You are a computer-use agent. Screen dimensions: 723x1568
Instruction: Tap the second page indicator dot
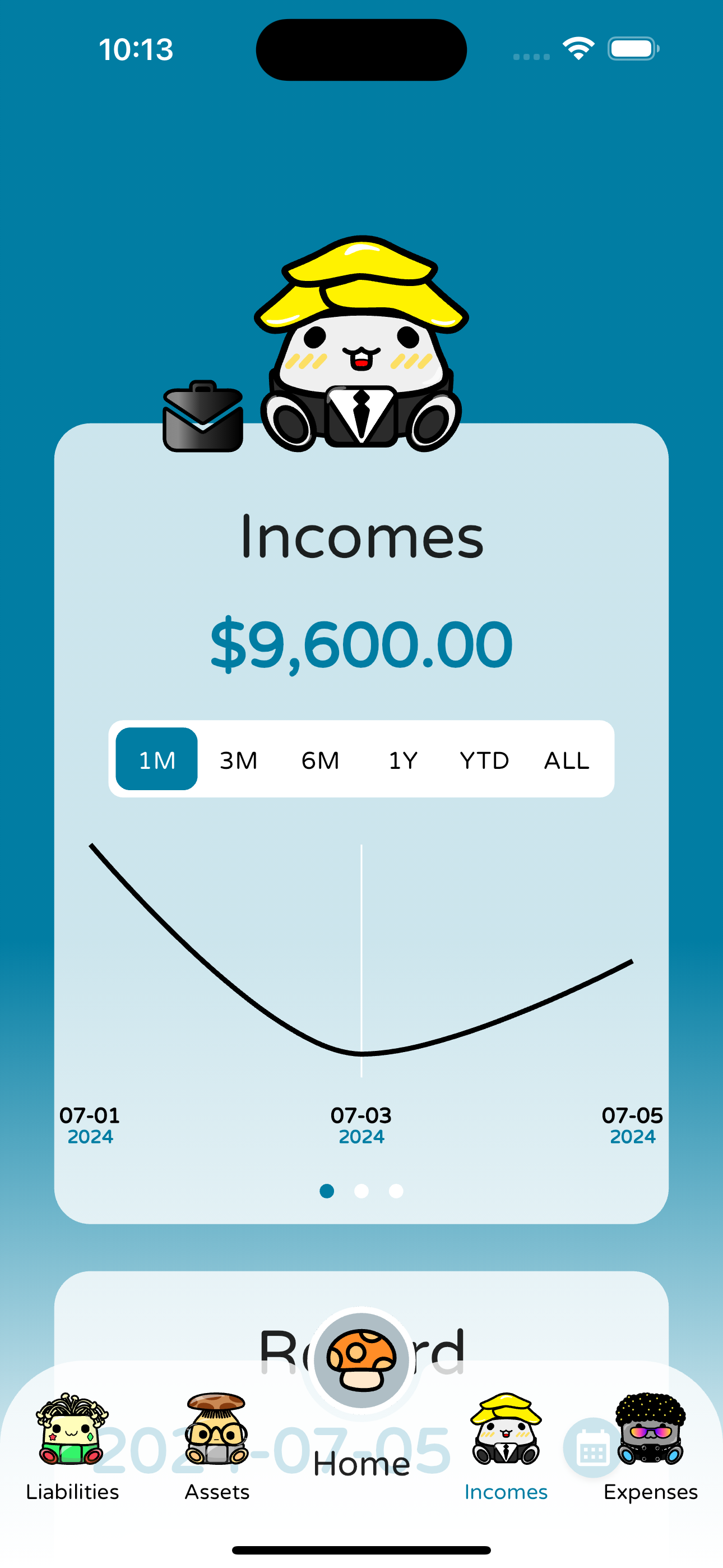(x=361, y=1191)
